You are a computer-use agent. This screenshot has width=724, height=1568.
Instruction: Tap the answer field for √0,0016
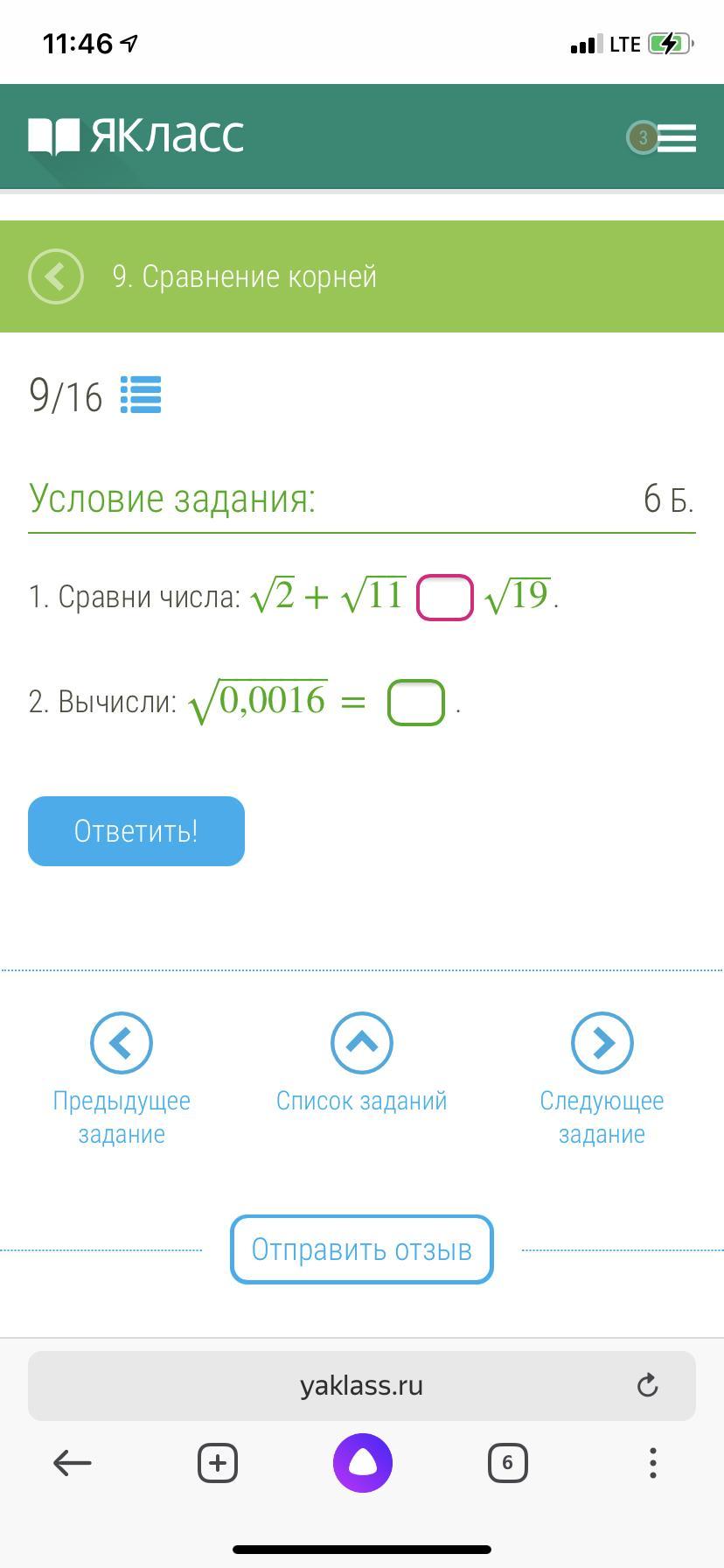(416, 702)
